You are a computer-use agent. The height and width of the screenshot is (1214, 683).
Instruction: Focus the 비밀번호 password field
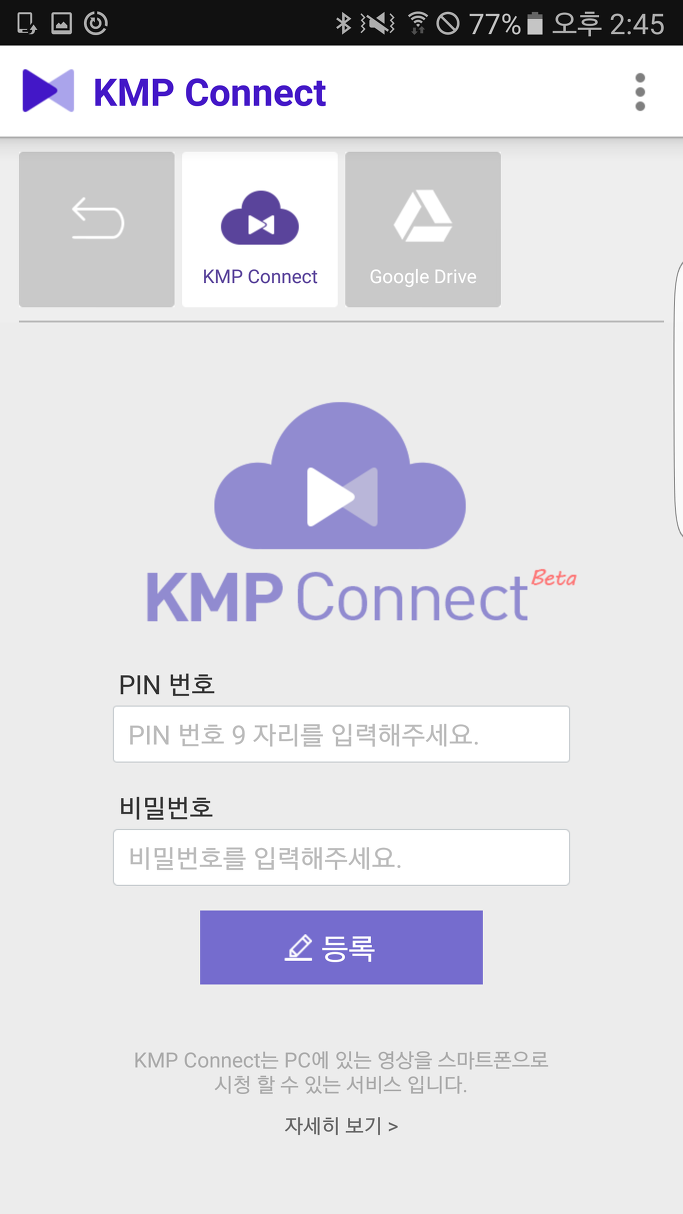tap(341, 857)
